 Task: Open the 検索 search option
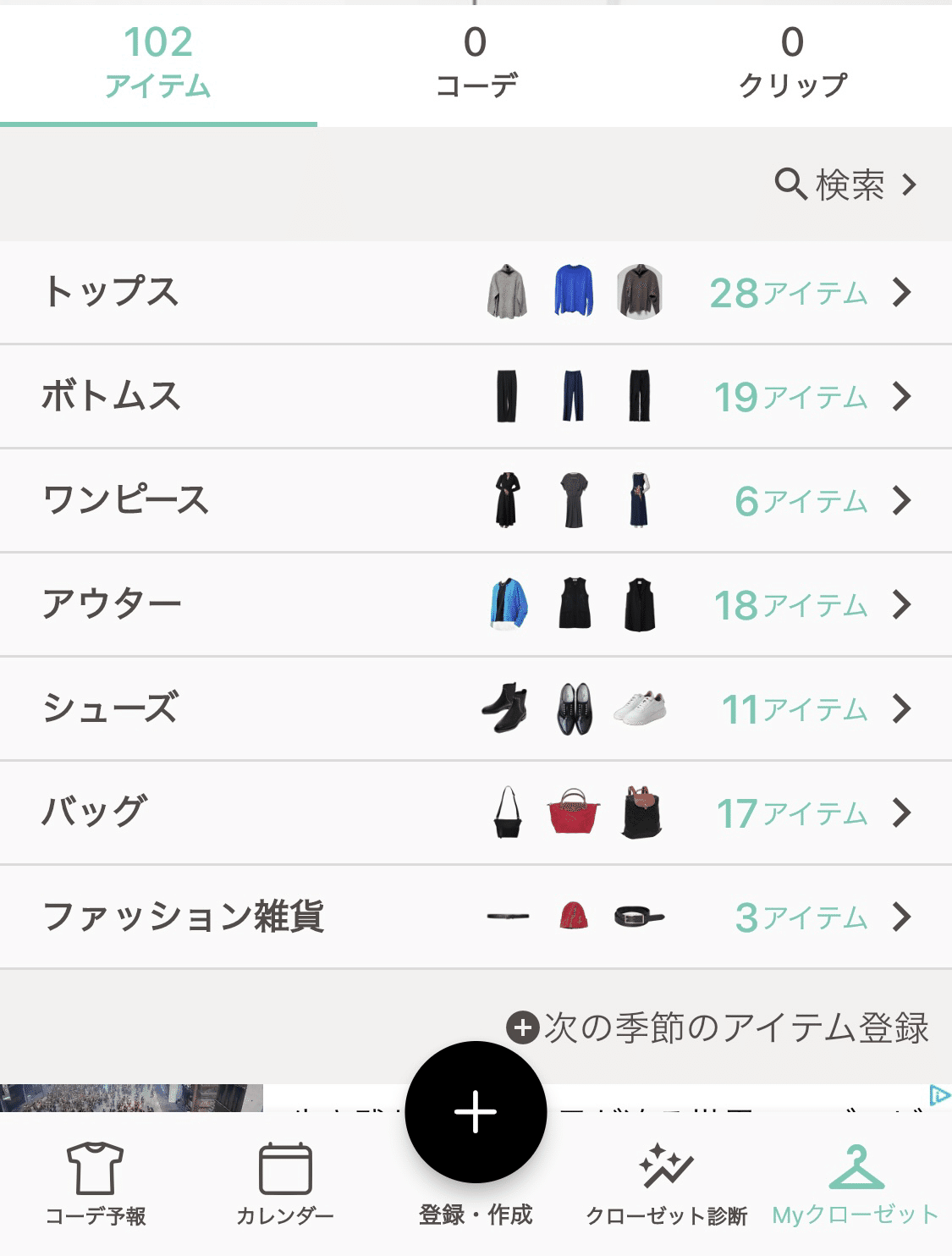(846, 185)
